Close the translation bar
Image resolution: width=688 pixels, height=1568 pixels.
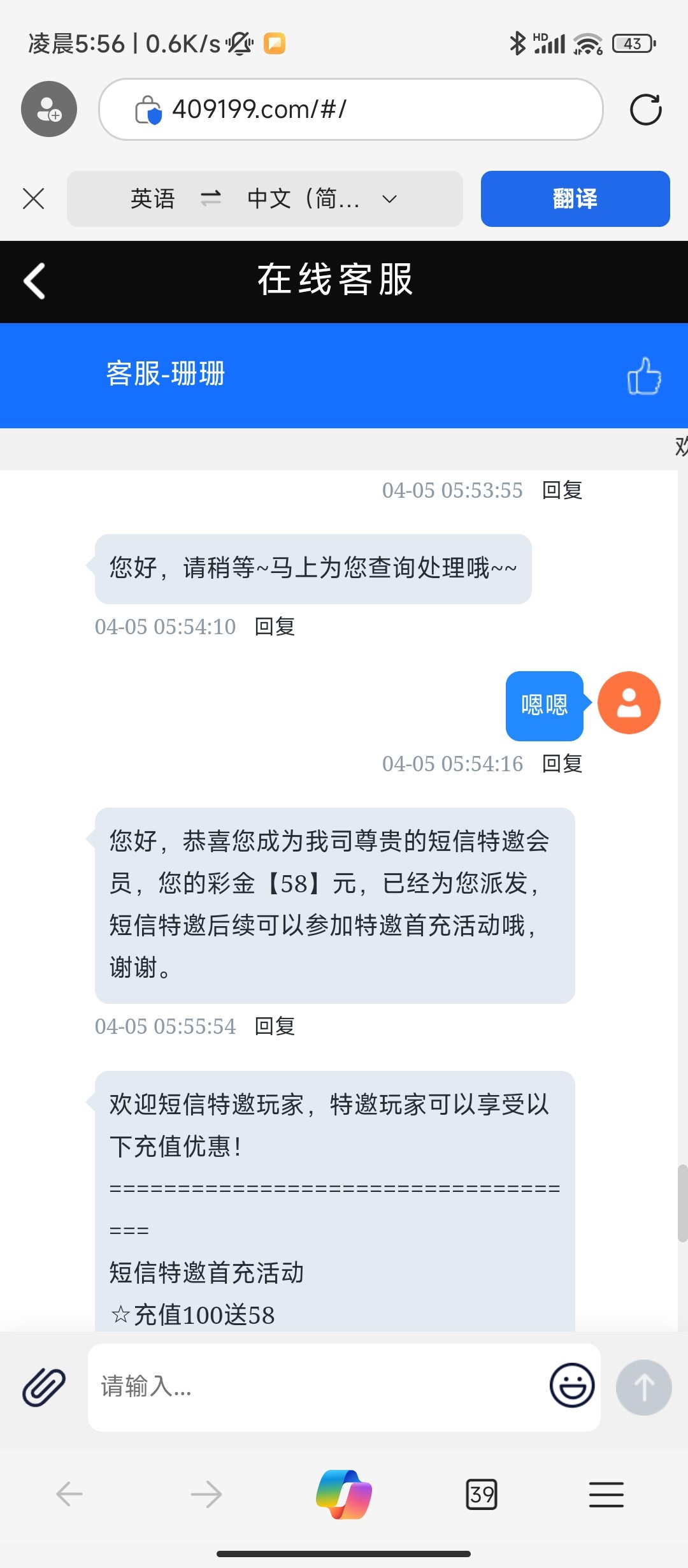coord(33,199)
